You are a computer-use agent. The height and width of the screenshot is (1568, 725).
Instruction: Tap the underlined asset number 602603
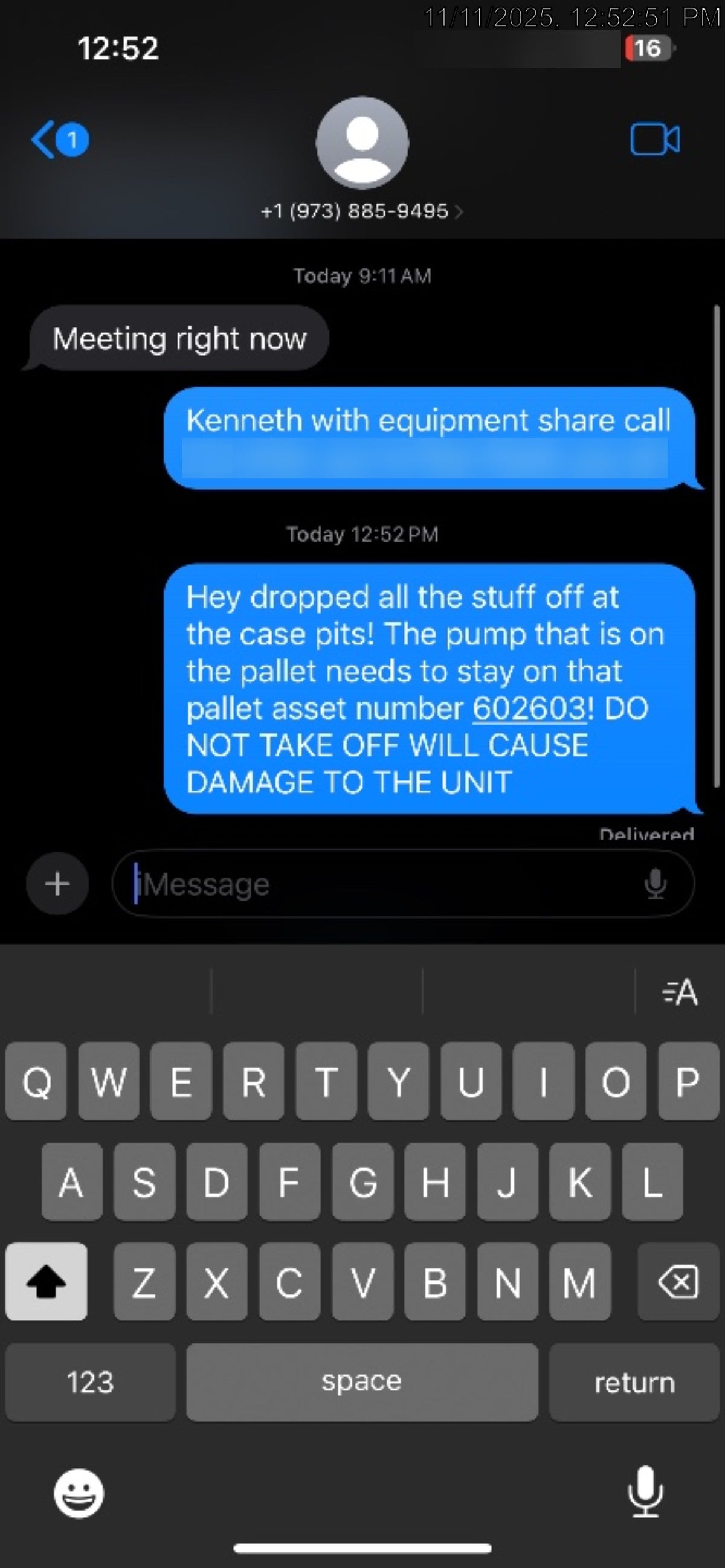pos(529,708)
